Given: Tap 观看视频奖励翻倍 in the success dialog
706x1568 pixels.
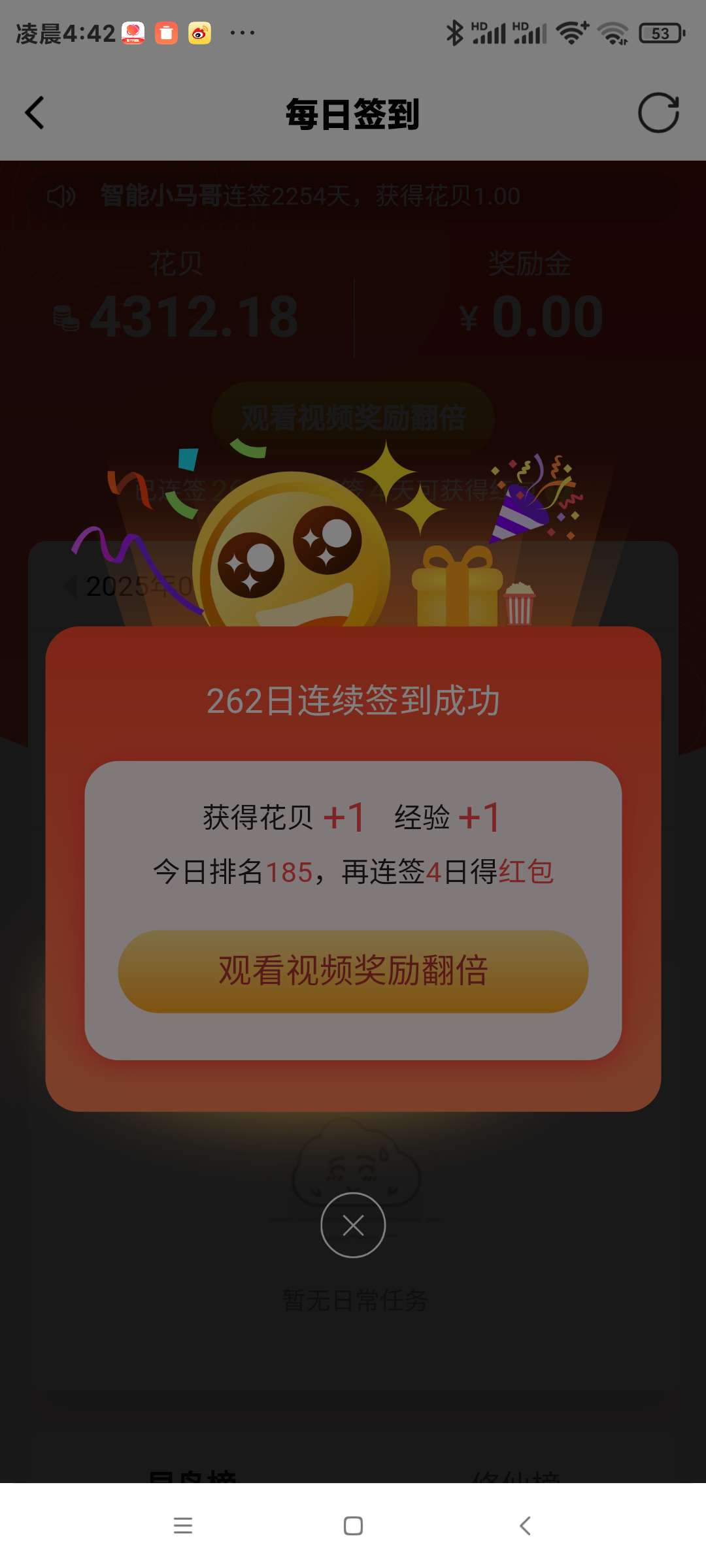Looking at the screenshot, I should (353, 972).
